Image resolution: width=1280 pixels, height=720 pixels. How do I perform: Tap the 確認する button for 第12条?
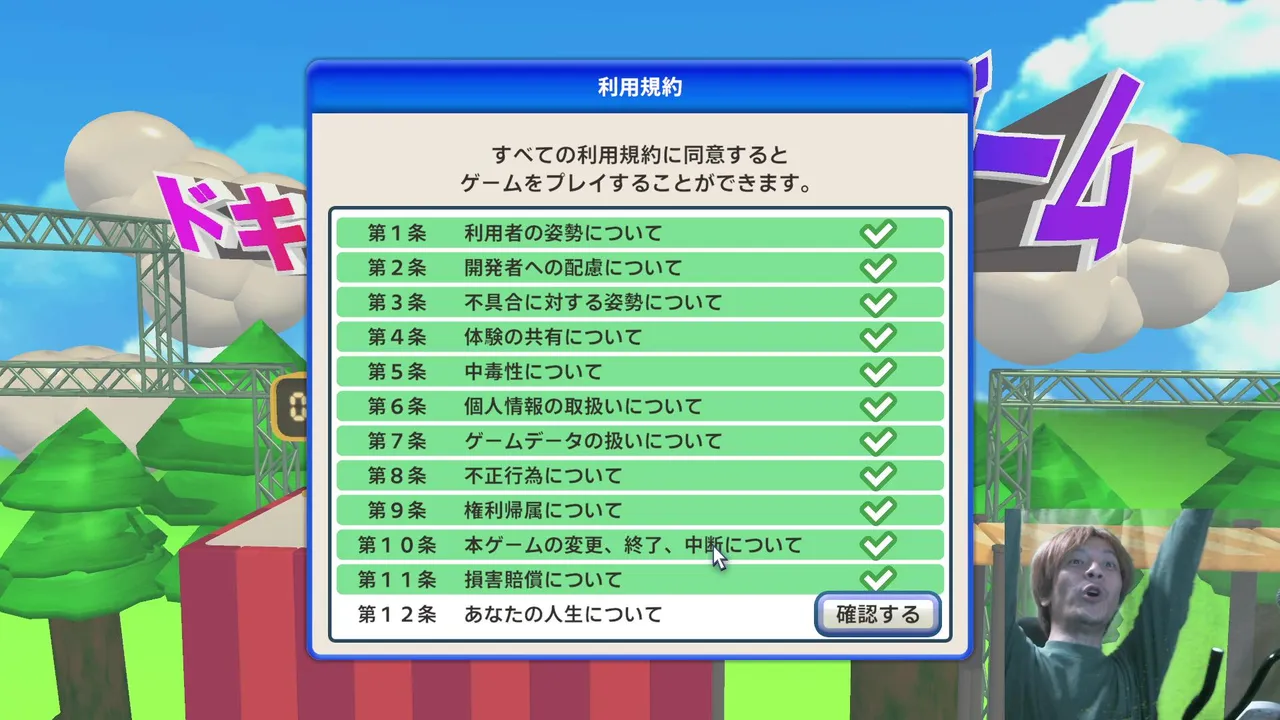(x=877, y=614)
